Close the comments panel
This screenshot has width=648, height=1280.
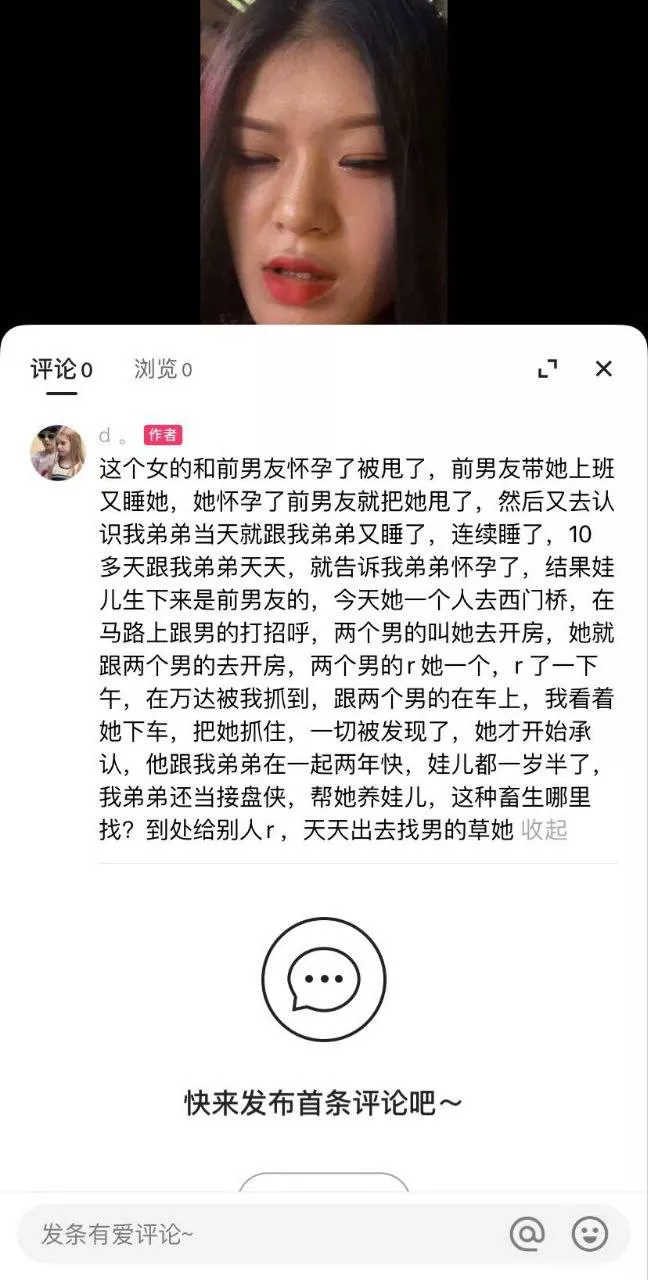pyautogui.click(x=603, y=369)
